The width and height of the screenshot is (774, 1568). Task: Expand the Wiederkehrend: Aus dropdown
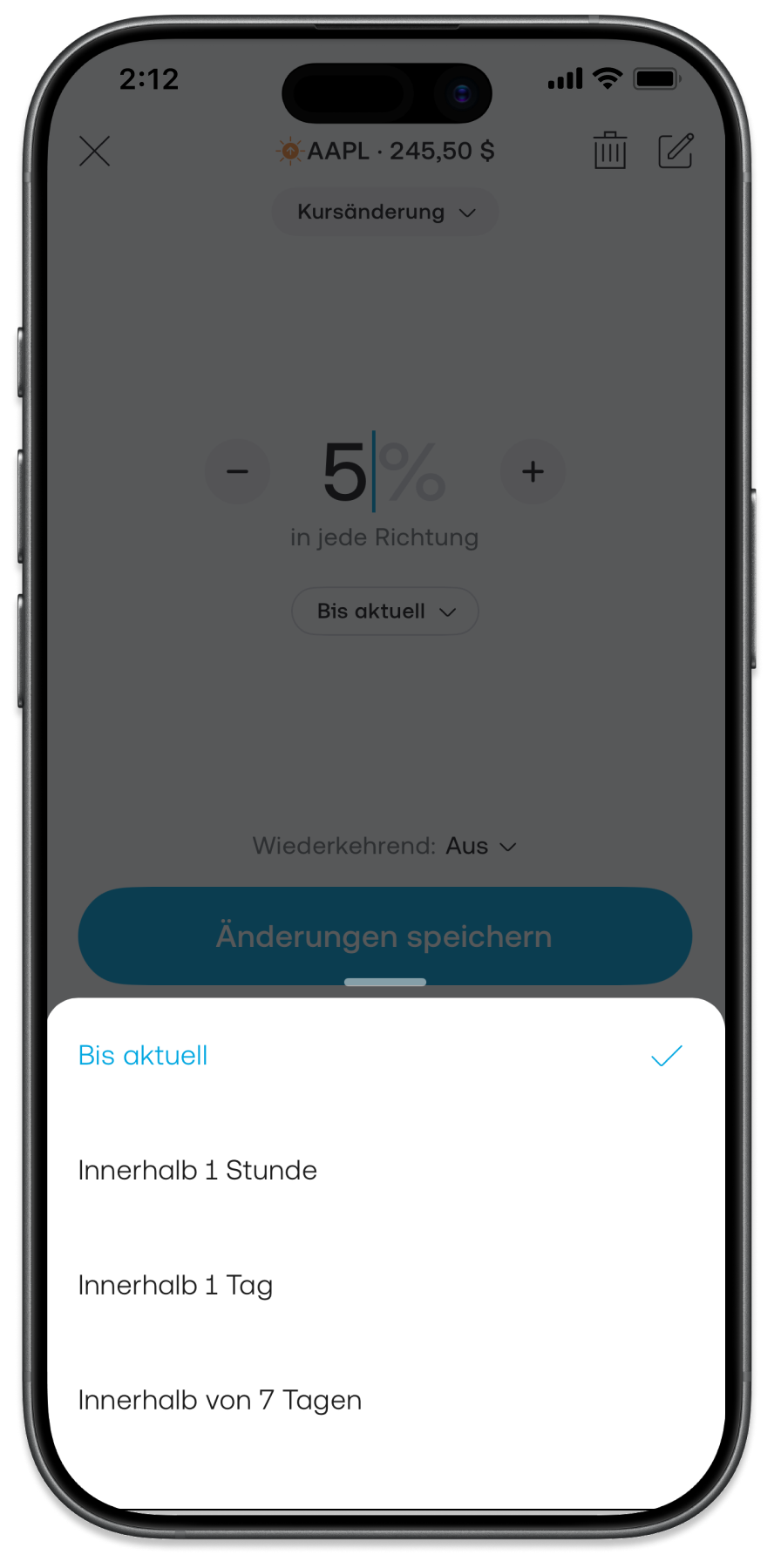click(x=385, y=846)
